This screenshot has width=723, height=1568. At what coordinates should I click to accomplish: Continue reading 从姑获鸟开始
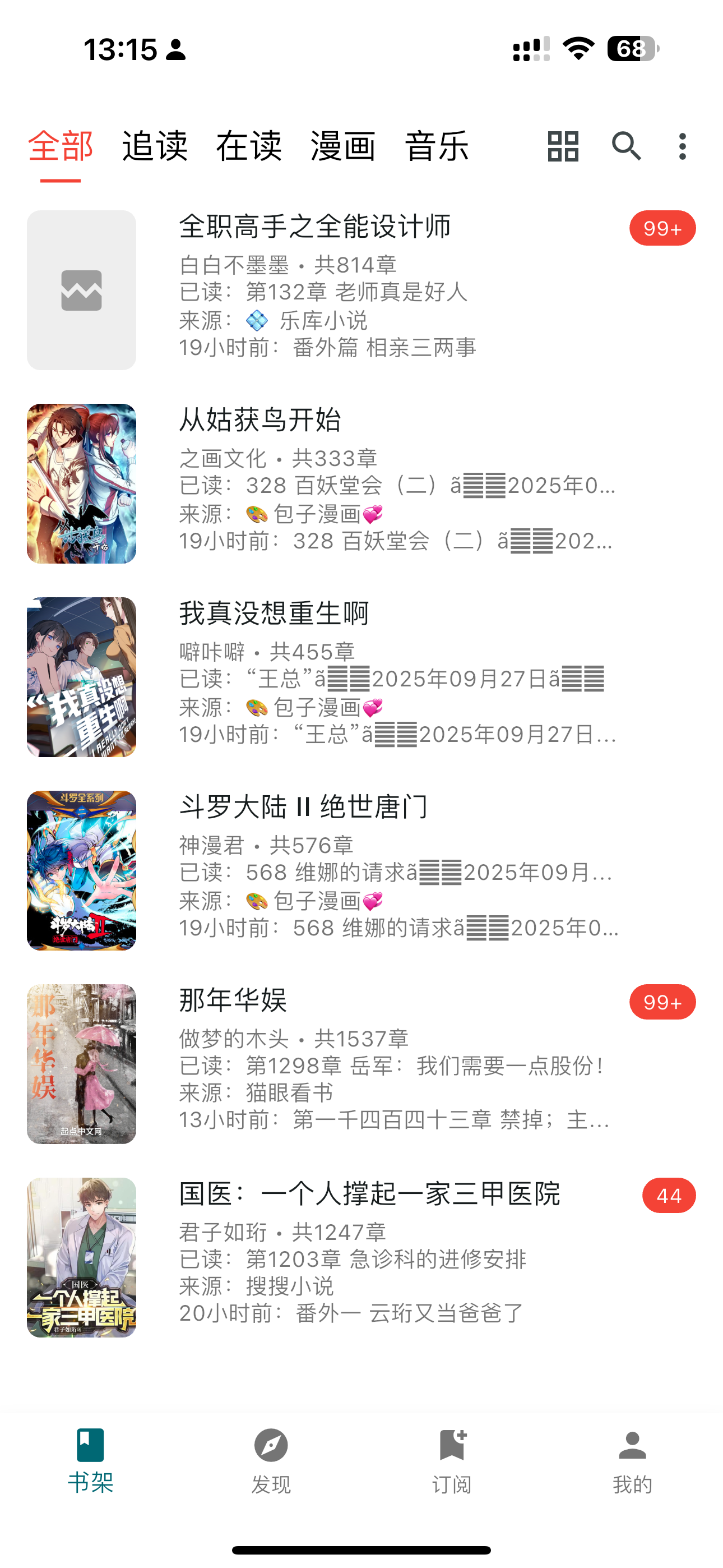coord(260,421)
